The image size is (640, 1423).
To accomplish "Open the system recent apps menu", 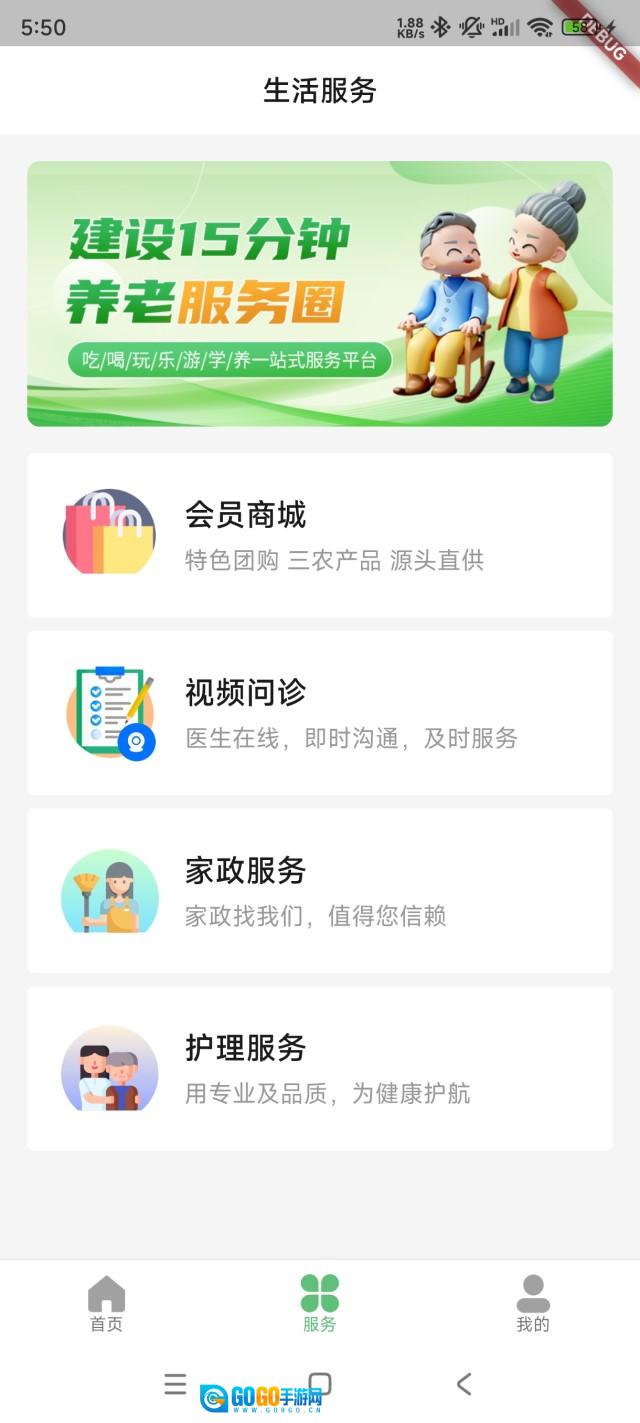I will pos(175,1384).
